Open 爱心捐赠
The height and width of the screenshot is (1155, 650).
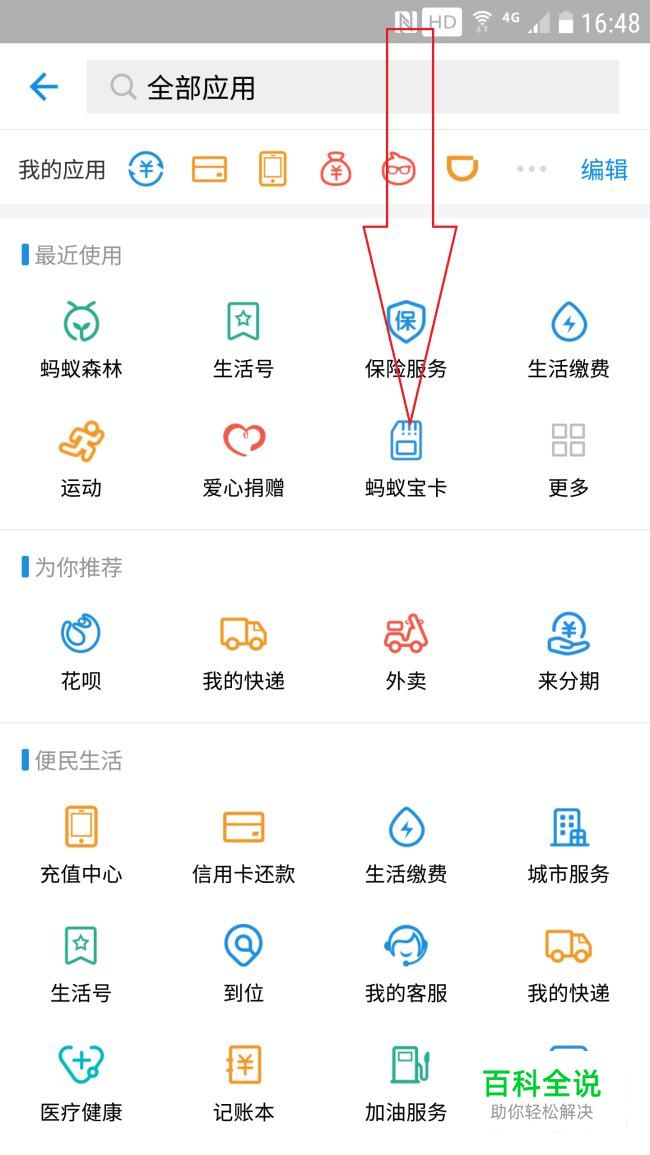click(243, 459)
